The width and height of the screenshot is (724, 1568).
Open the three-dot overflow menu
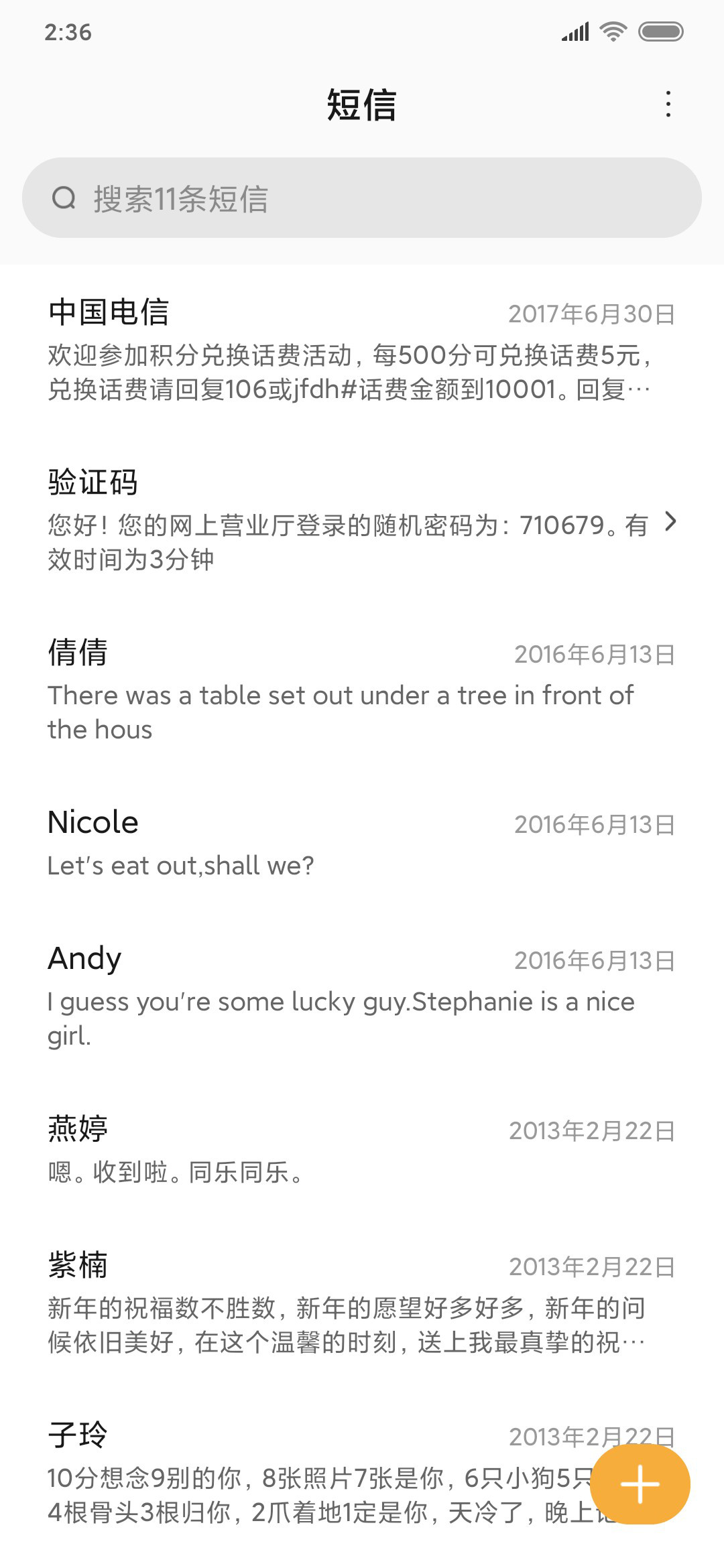pos(668,105)
